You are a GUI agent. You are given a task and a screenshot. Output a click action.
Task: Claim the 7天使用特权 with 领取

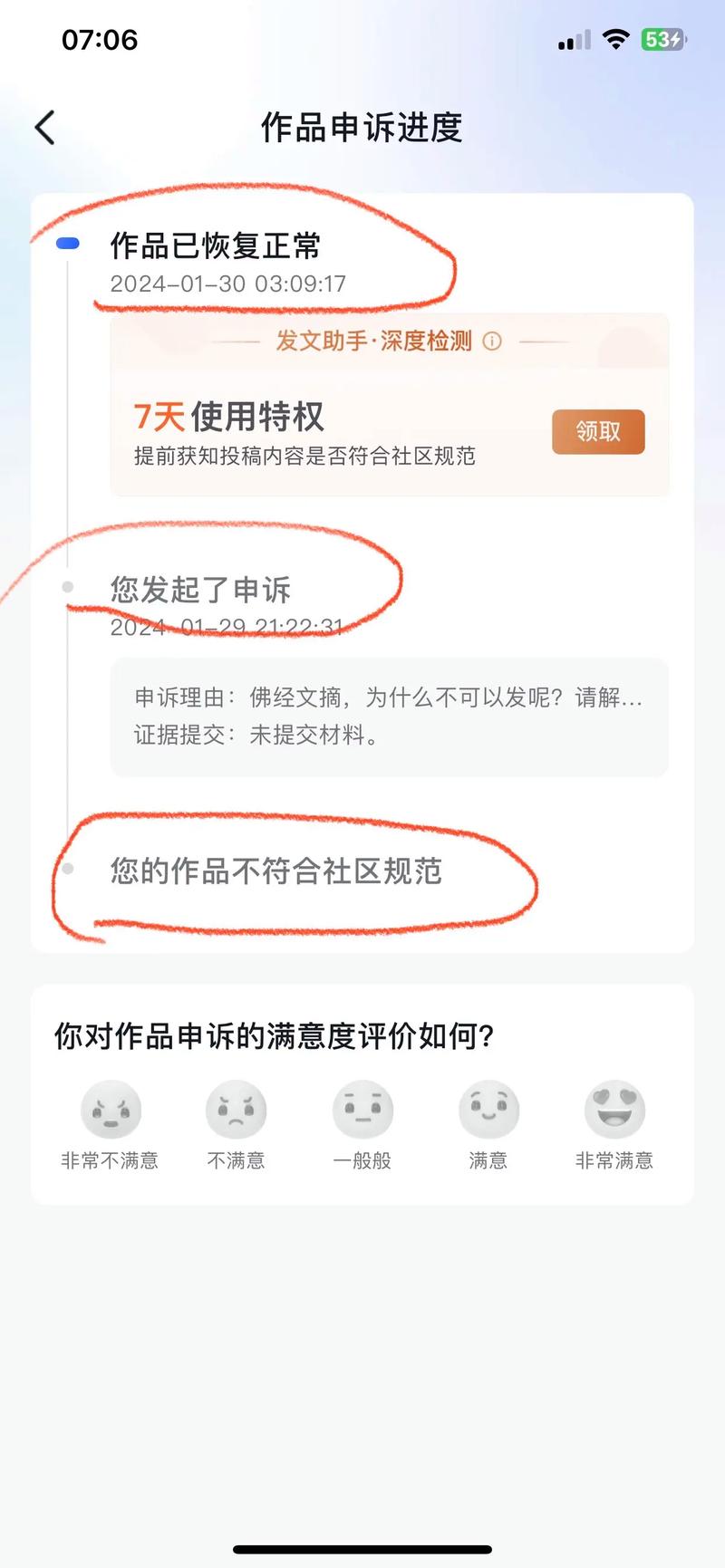coord(598,431)
